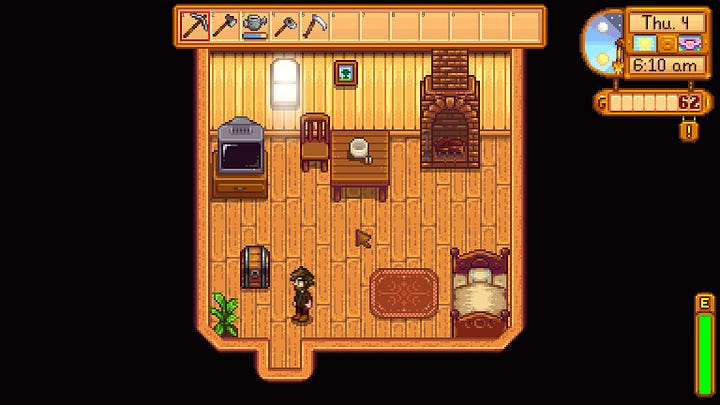
Task: Select the watering can slot
Action: [x=256, y=24]
